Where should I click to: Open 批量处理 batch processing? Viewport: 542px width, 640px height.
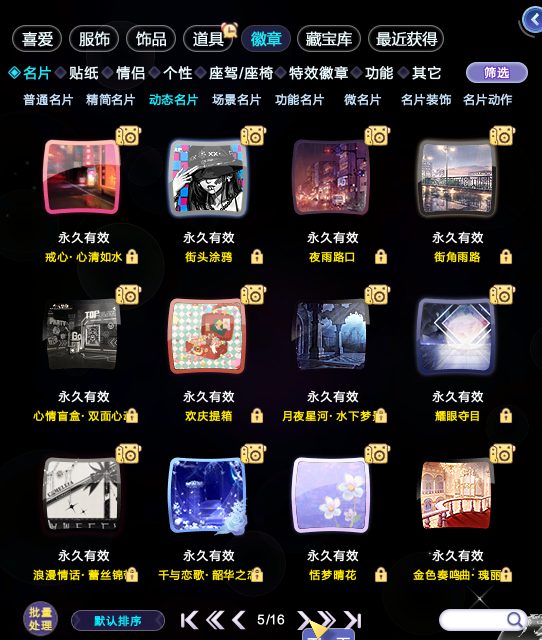point(40,620)
